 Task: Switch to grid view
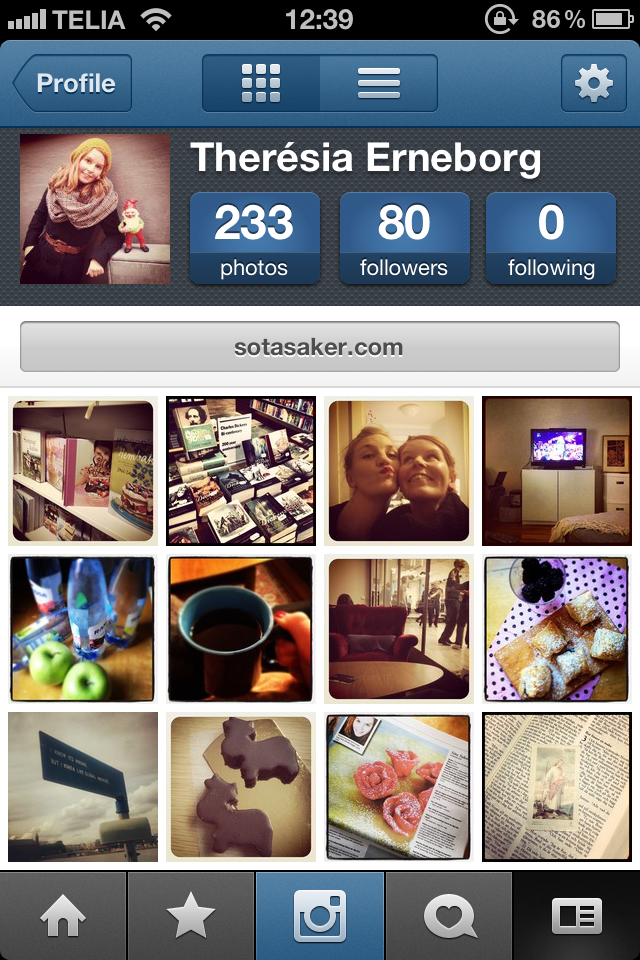point(261,83)
